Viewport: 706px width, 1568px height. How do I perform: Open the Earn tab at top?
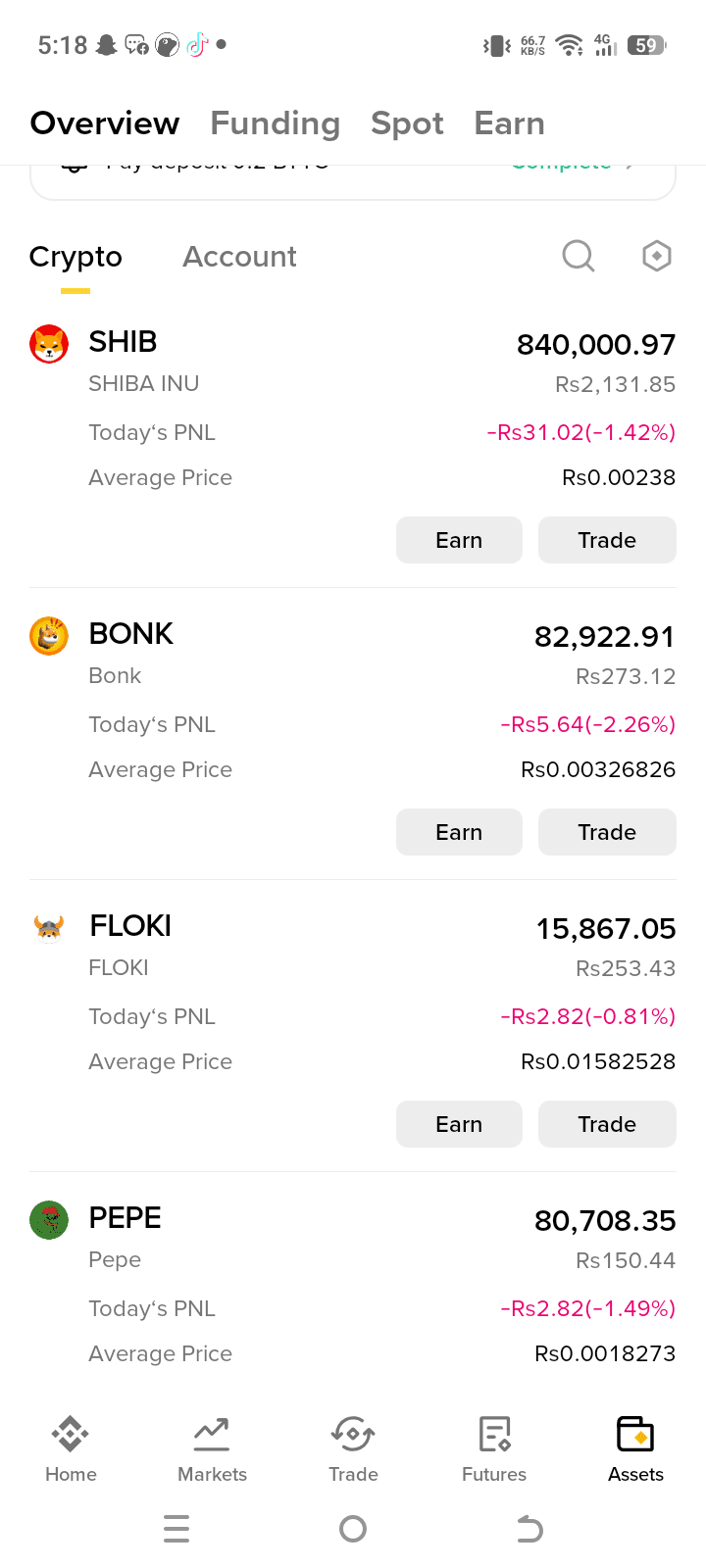[x=509, y=123]
